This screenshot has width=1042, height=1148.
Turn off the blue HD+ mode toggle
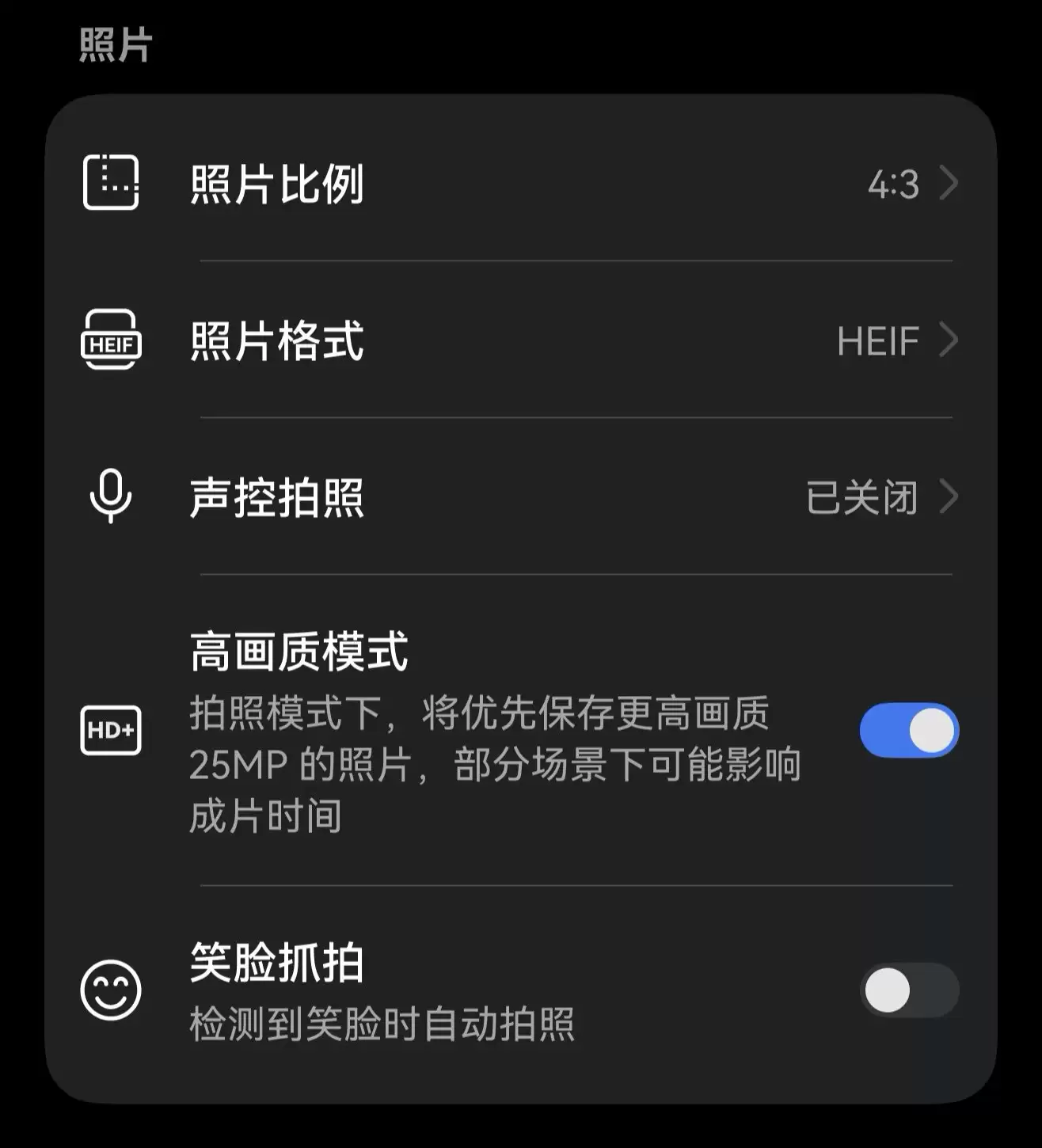click(907, 728)
